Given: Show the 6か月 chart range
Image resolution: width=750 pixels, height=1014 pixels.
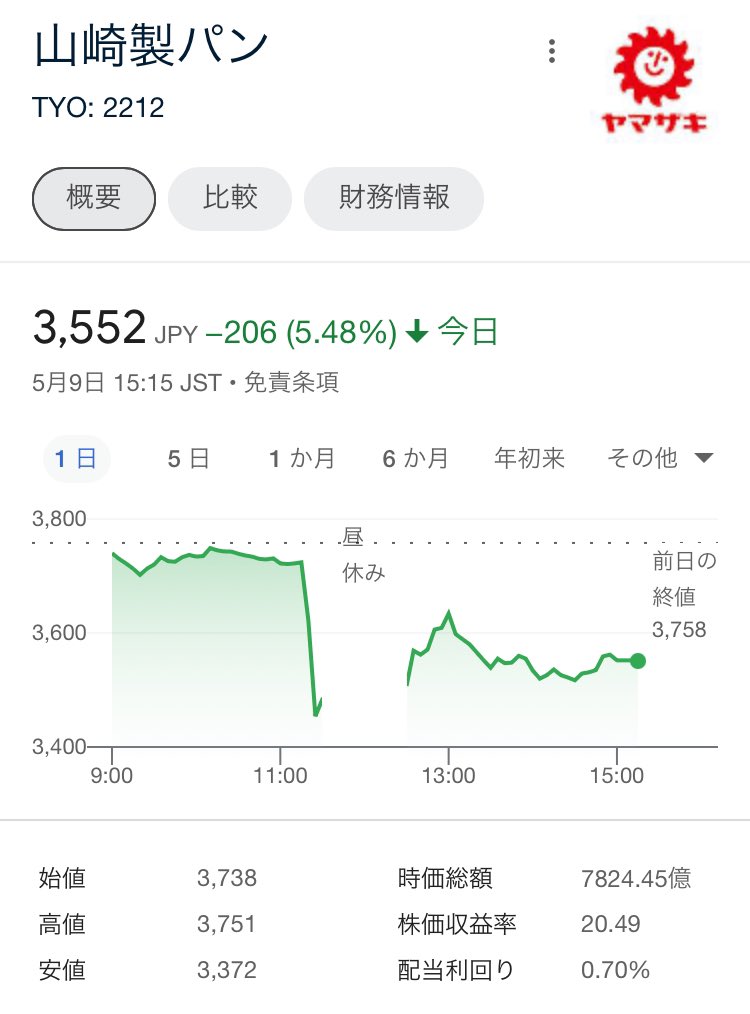Looking at the screenshot, I should click(x=415, y=459).
